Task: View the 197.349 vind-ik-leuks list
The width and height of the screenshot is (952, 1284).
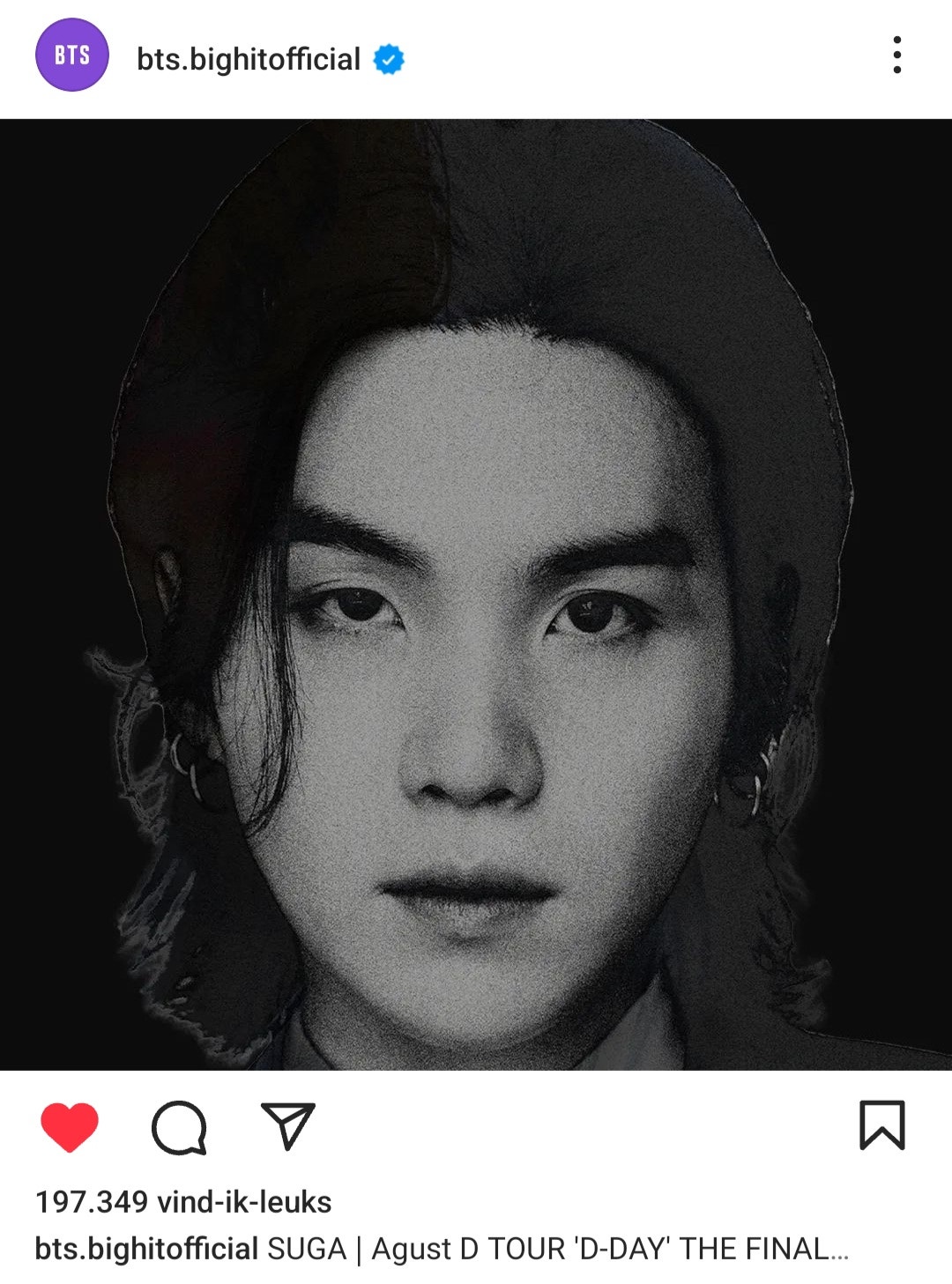Action: (183, 1202)
